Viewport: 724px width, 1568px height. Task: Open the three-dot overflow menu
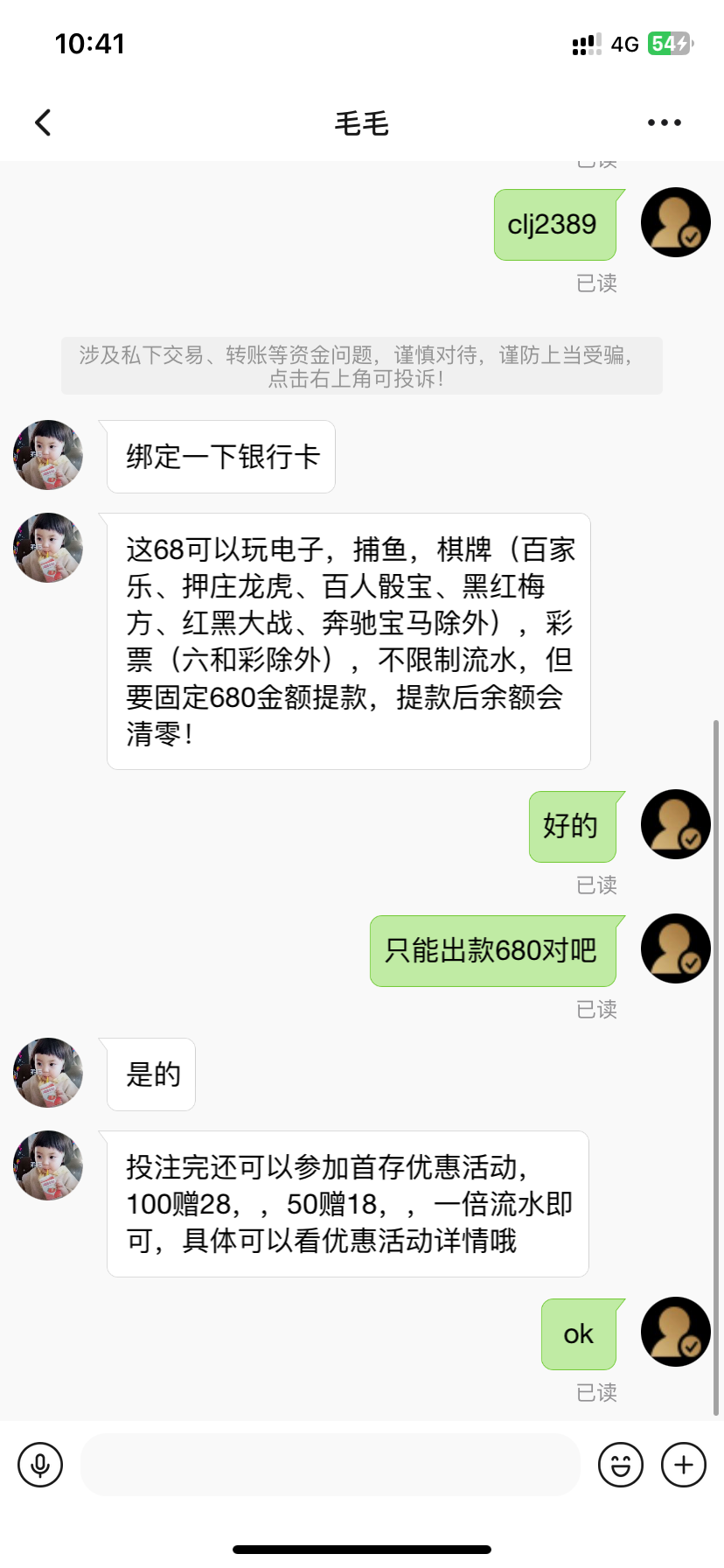[664, 122]
